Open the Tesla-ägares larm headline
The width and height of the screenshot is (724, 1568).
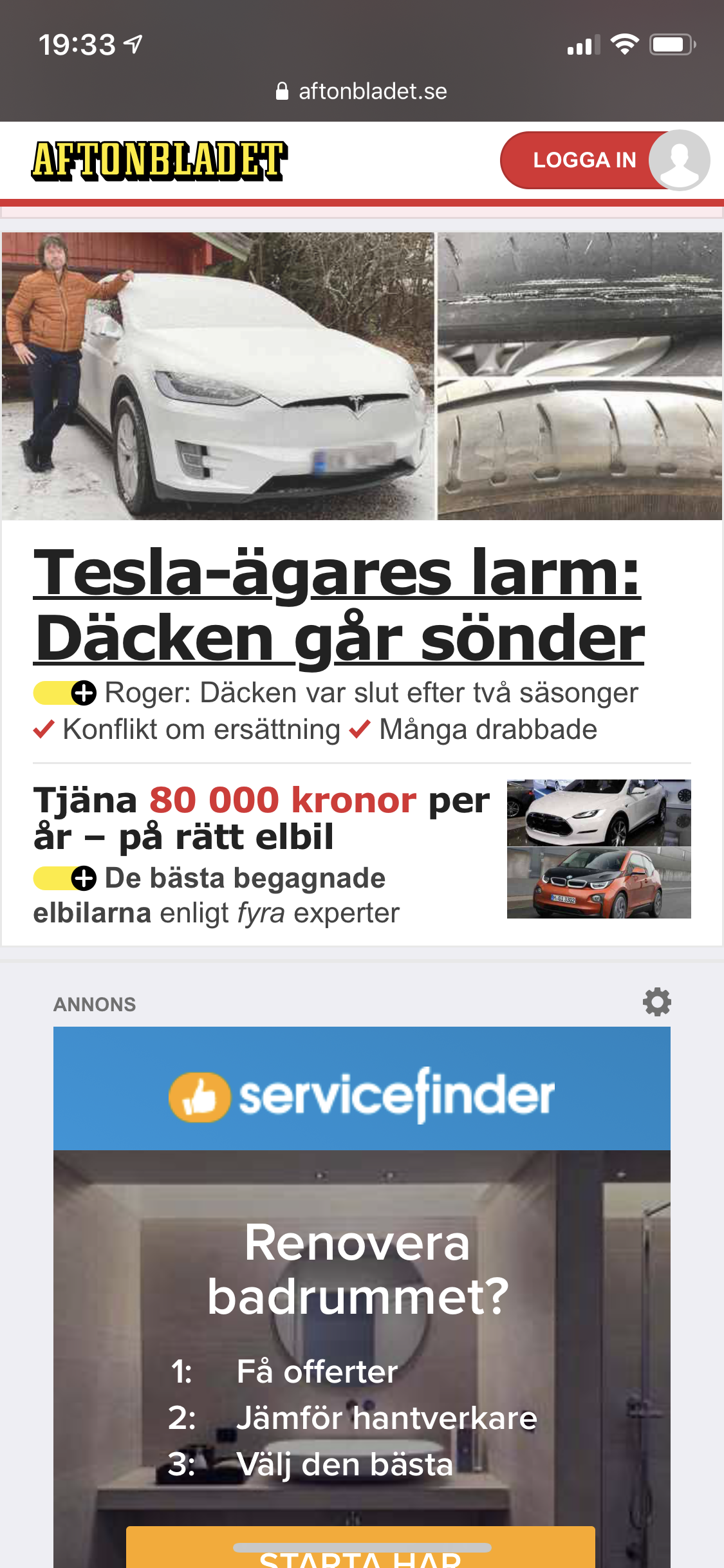point(339,604)
